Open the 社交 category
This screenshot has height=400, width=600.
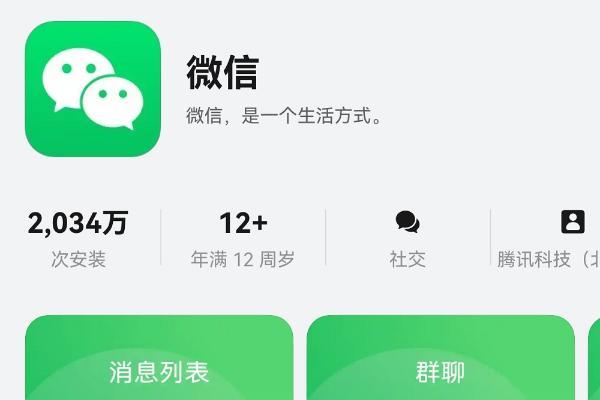point(407,239)
